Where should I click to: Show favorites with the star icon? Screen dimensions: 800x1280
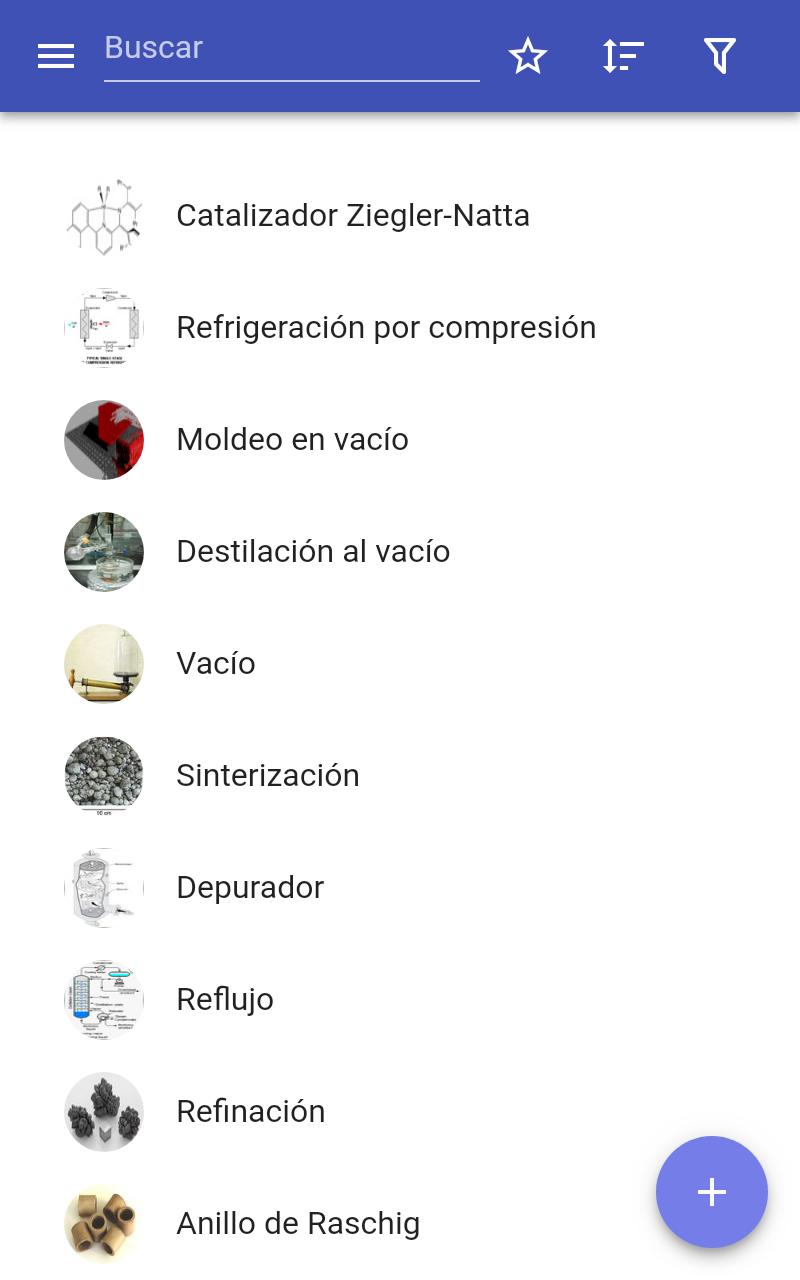(528, 56)
